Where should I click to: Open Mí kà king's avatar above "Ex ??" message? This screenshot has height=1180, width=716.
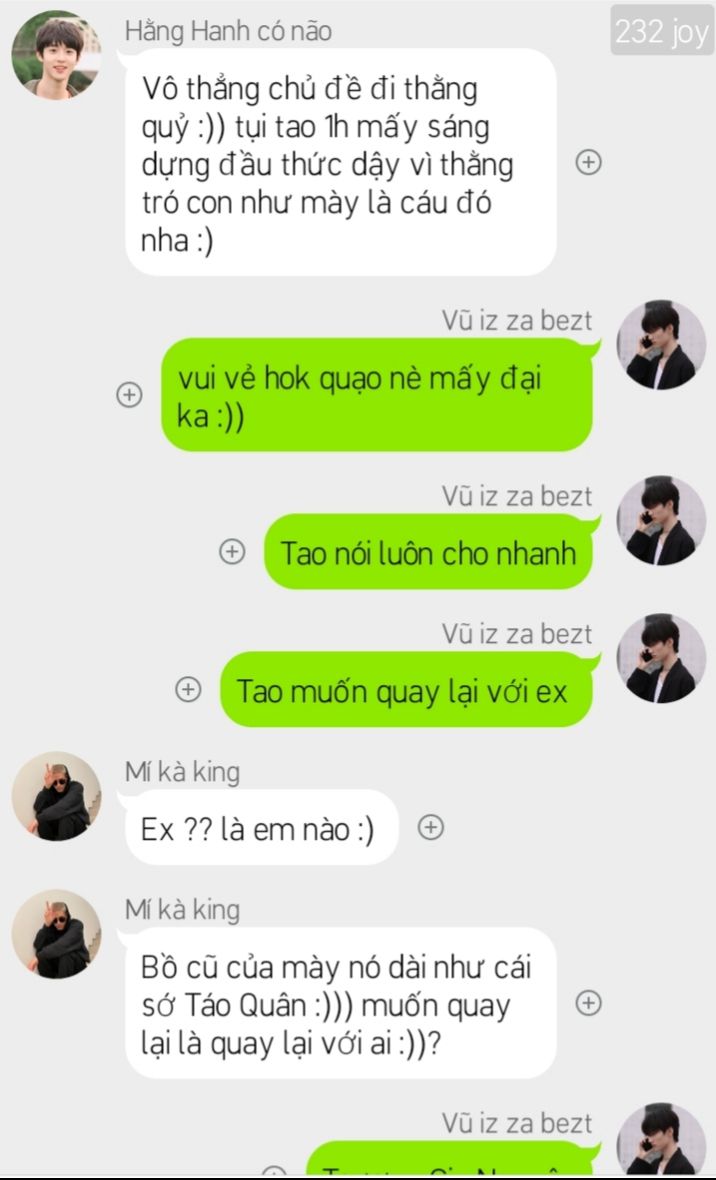(56, 796)
